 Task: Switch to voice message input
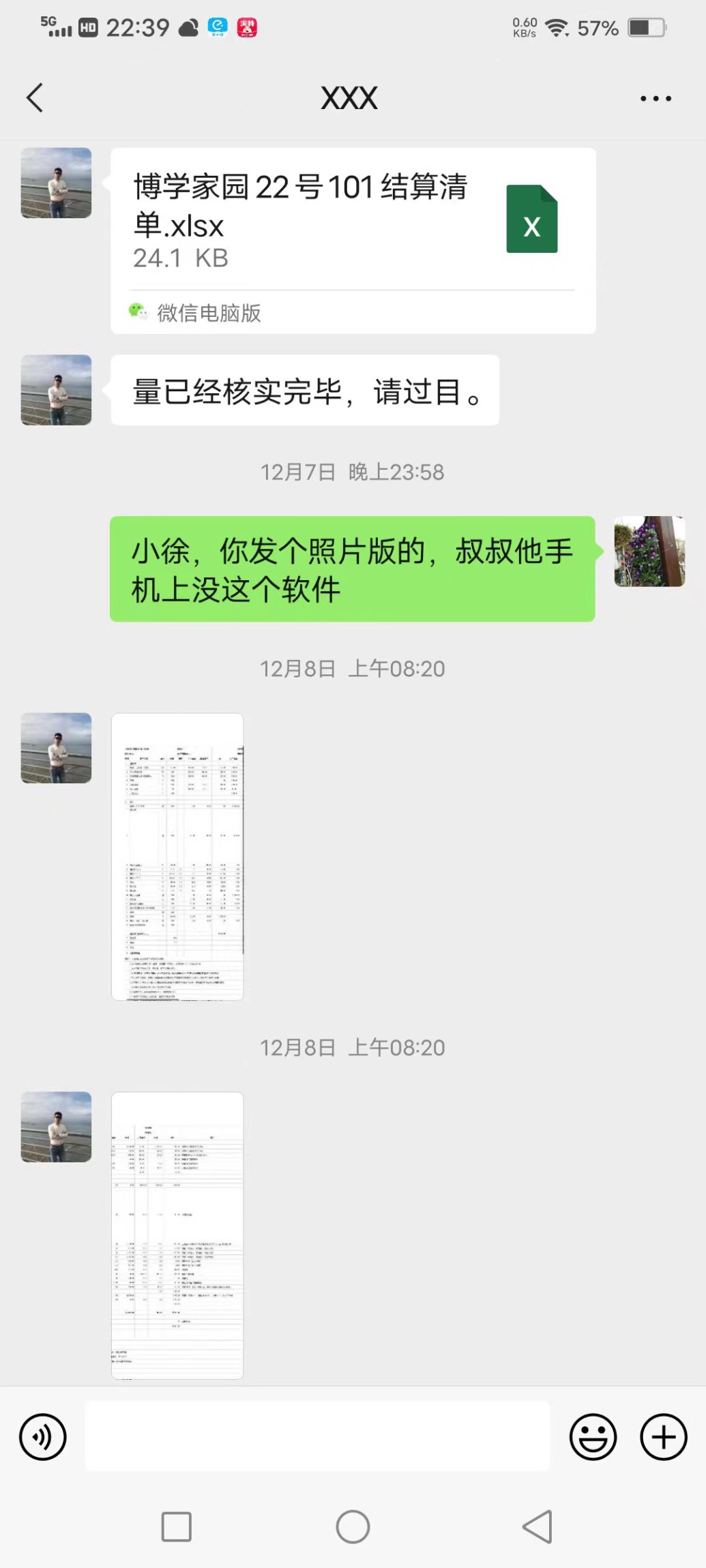click(43, 1436)
